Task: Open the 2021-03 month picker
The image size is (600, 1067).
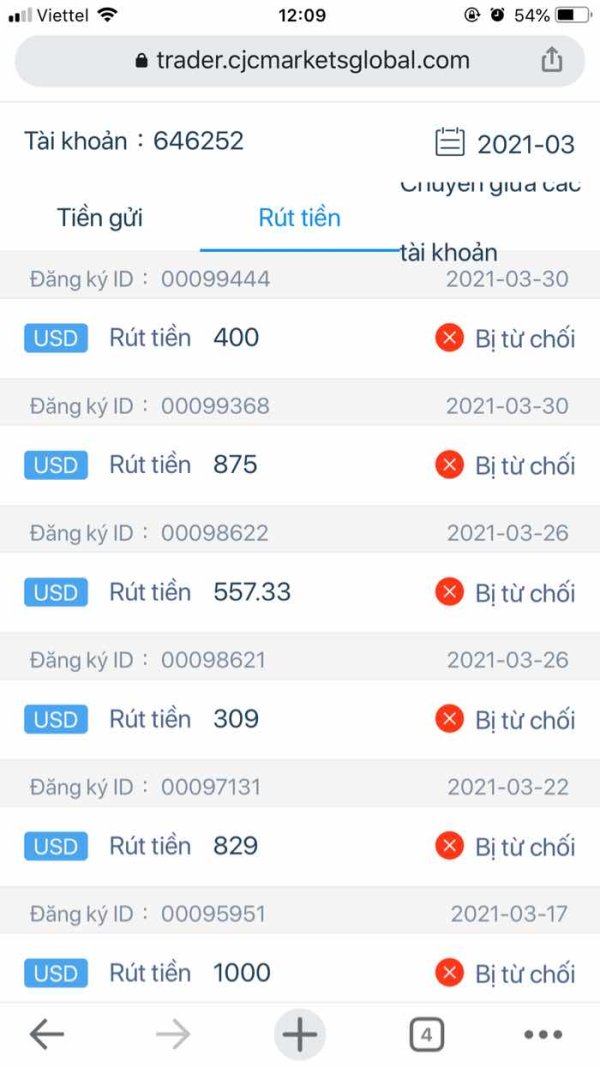Action: click(505, 144)
